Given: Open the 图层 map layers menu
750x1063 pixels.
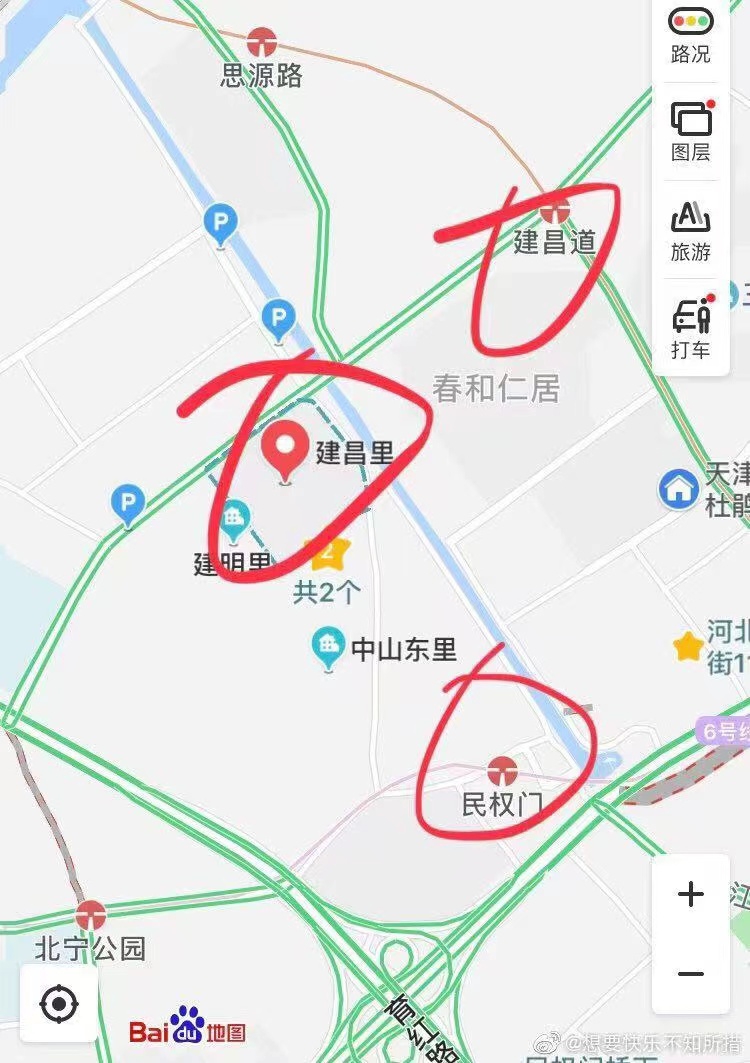Looking at the screenshot, I should coord(690,130).
